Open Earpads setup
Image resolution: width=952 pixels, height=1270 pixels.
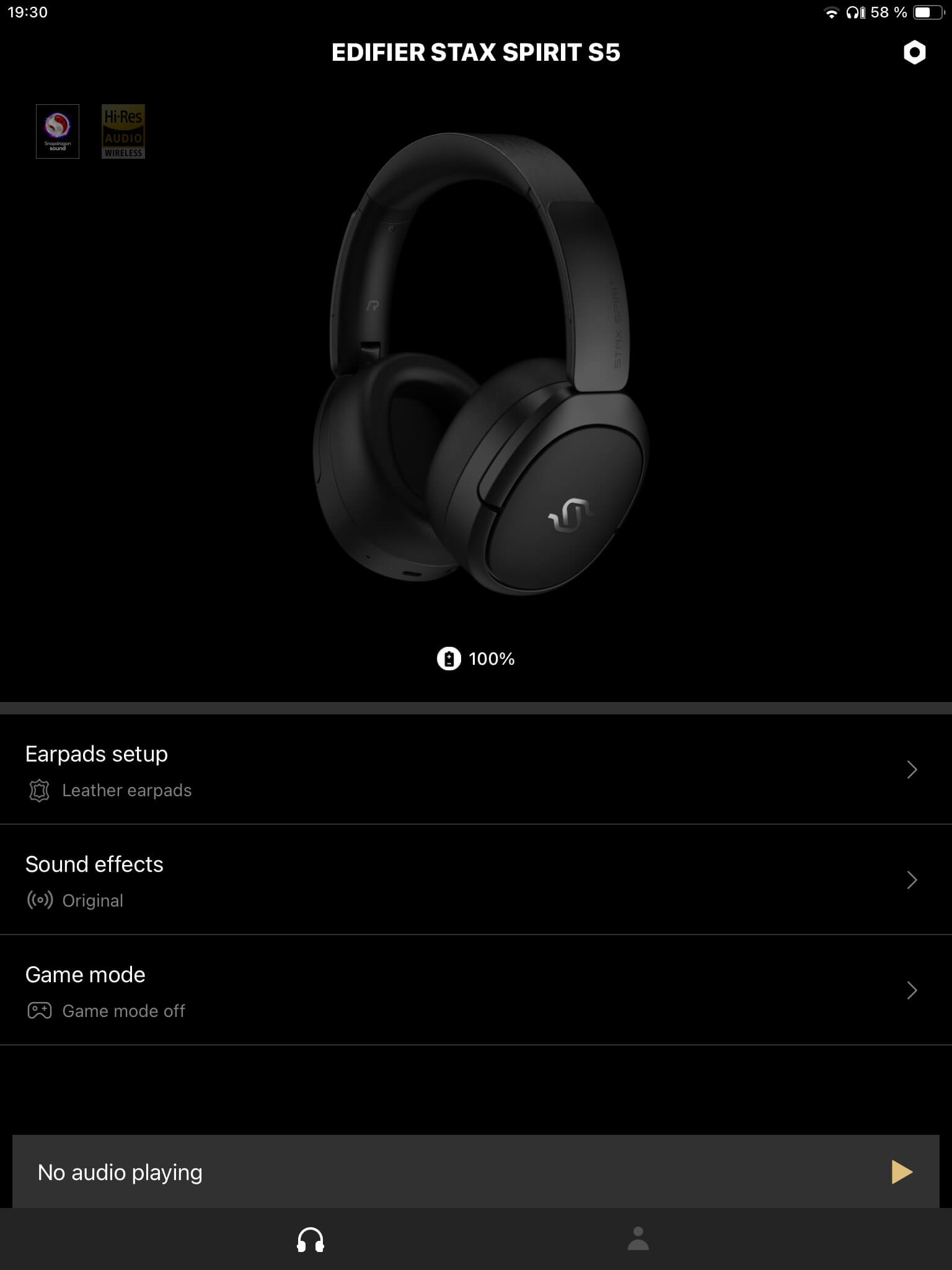coord(476,770)
